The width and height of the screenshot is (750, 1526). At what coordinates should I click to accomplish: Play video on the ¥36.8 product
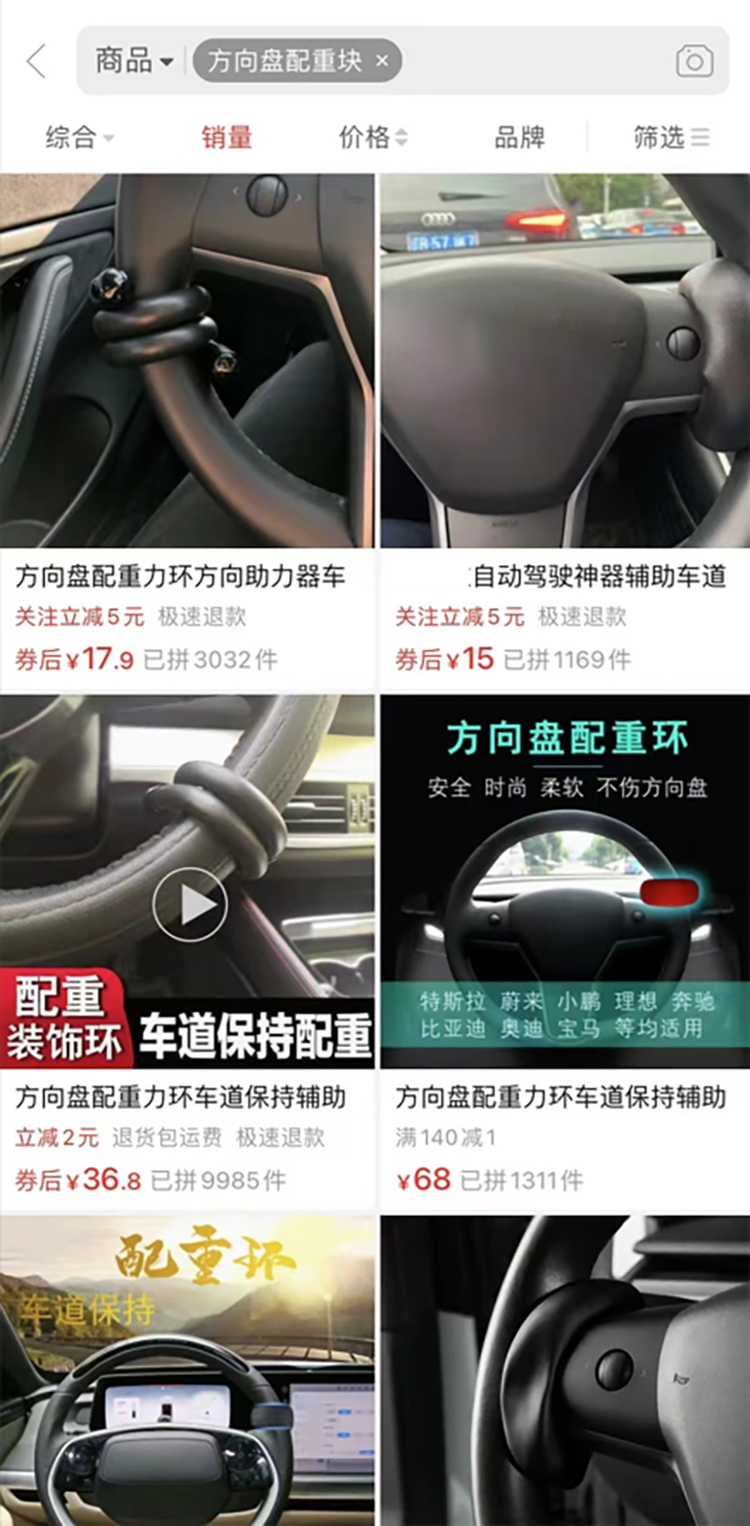click(189, 904)
